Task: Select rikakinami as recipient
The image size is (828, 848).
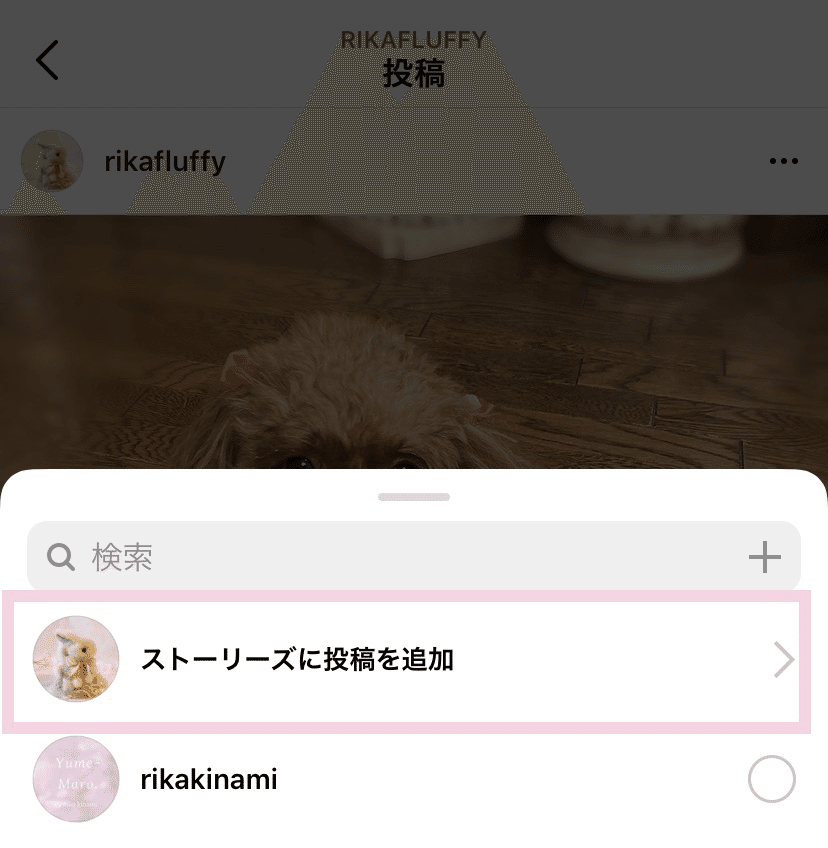Action: [771, 780]
